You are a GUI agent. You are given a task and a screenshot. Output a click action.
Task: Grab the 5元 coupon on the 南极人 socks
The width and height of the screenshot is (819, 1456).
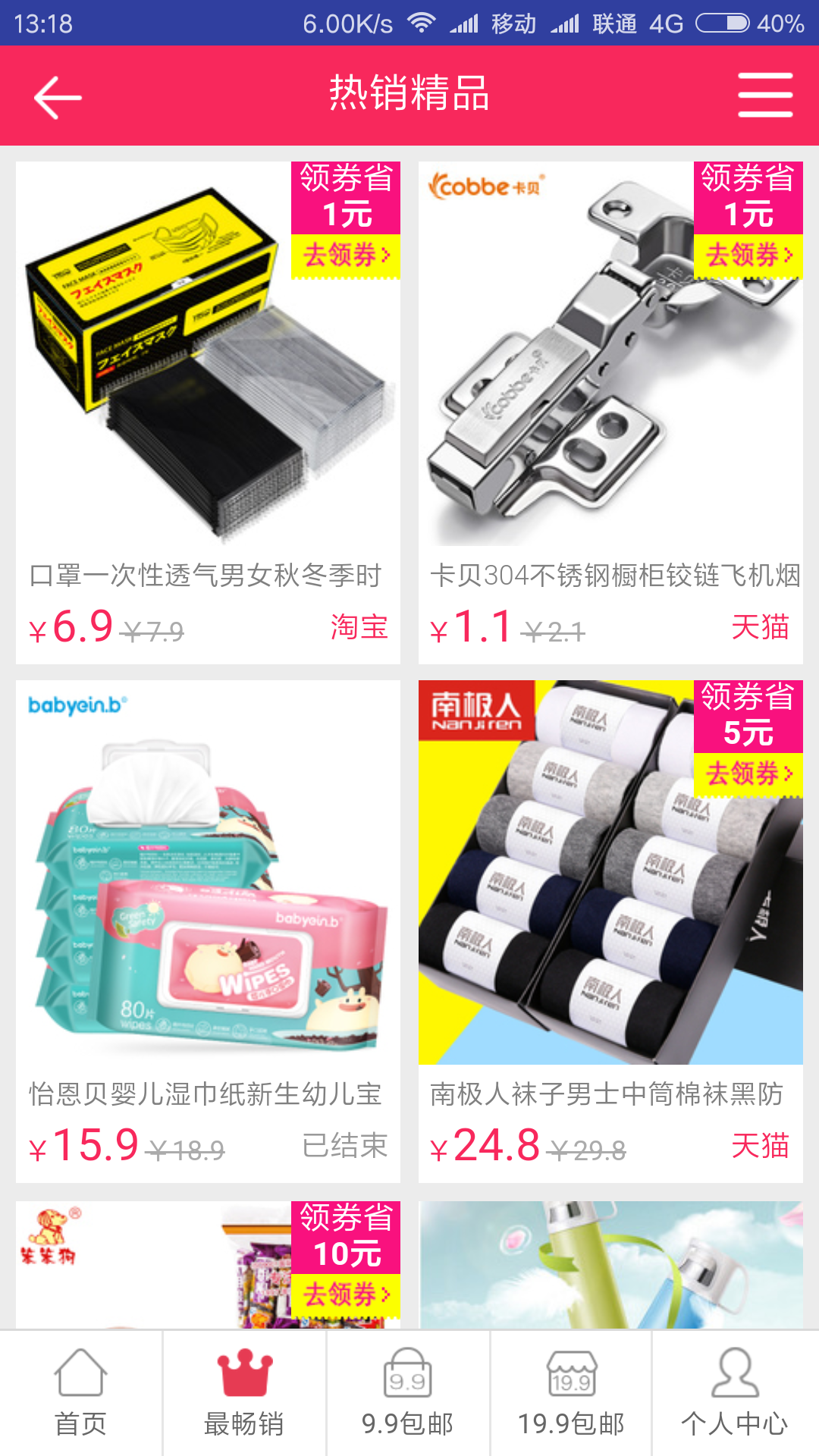(748, 774)
